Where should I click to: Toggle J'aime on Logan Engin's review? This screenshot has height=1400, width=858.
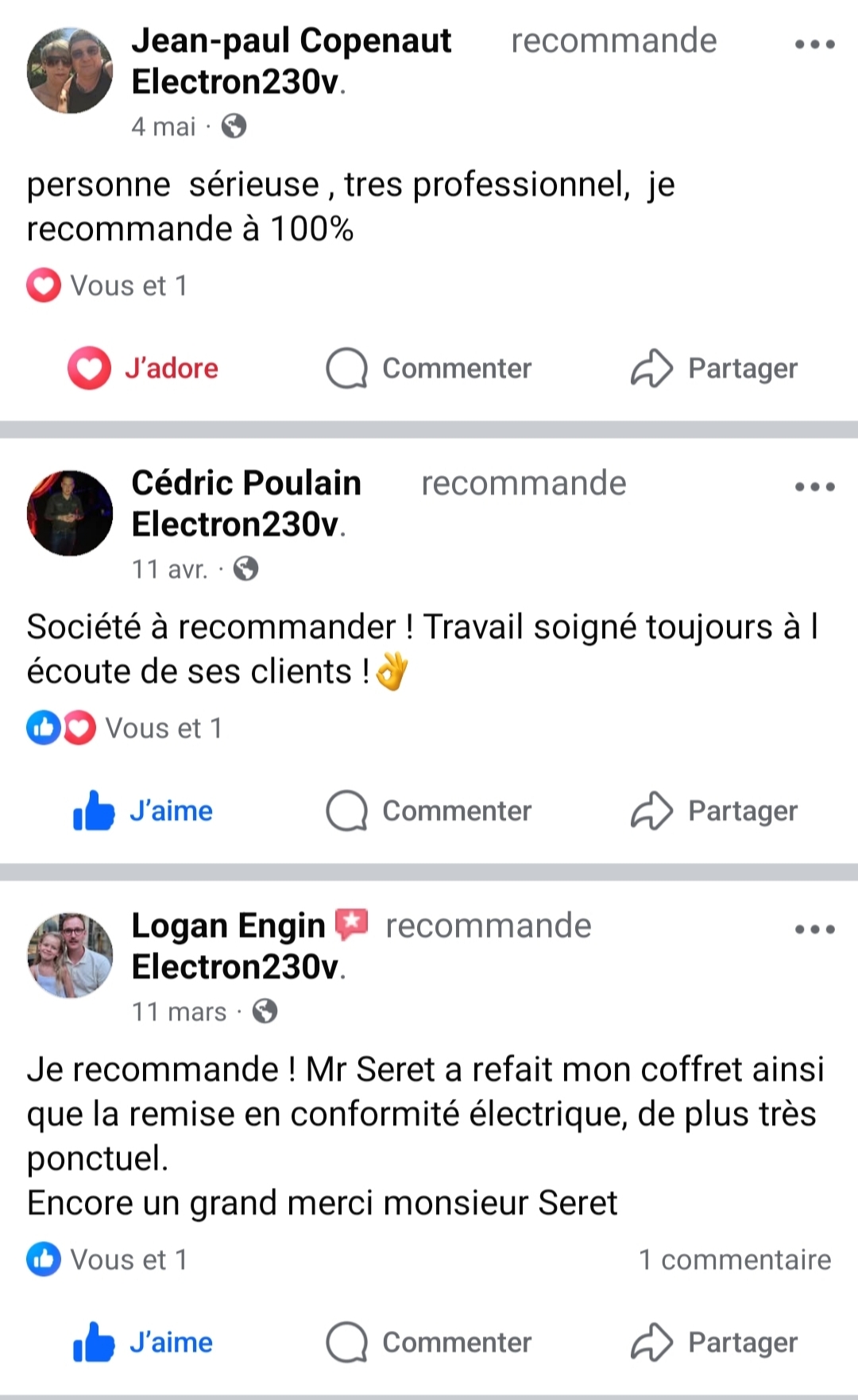point(144,1343)
